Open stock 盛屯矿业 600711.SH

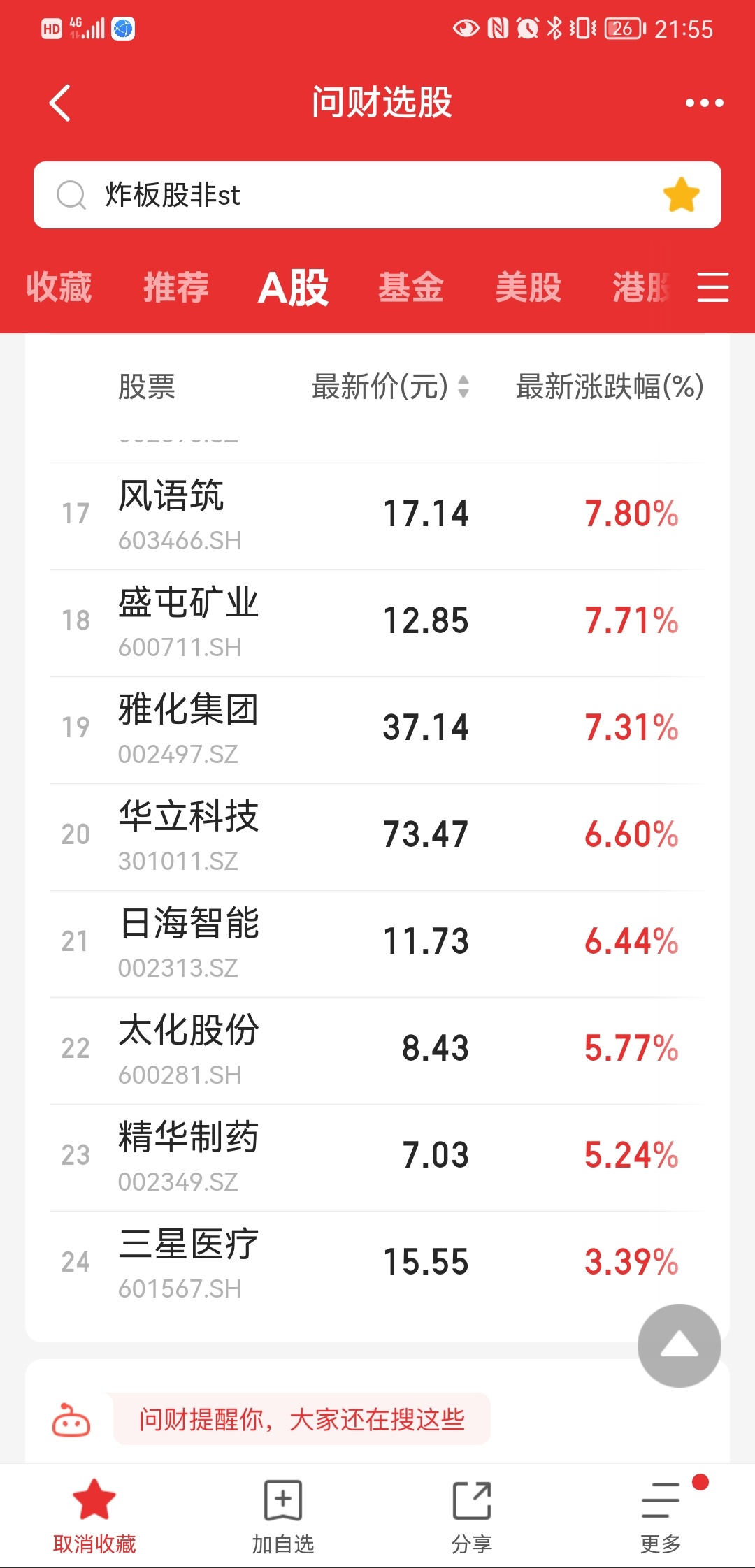pyautogui.click(x=377, y=623)
